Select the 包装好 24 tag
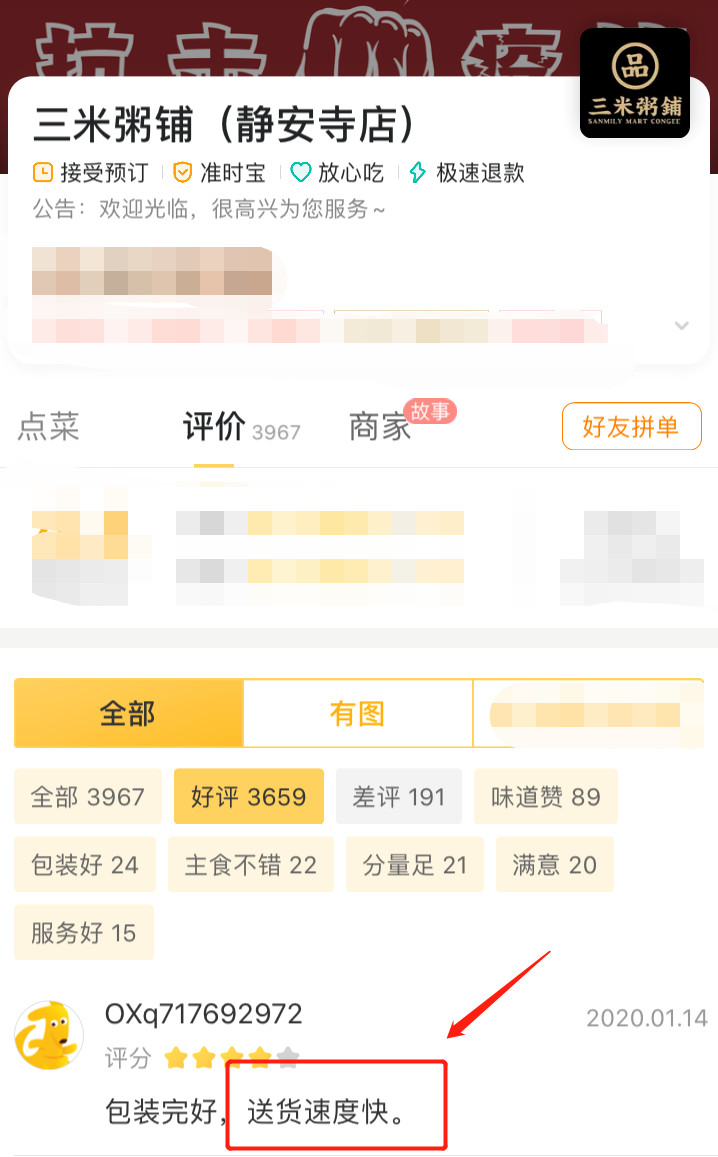 coord(85,865)
